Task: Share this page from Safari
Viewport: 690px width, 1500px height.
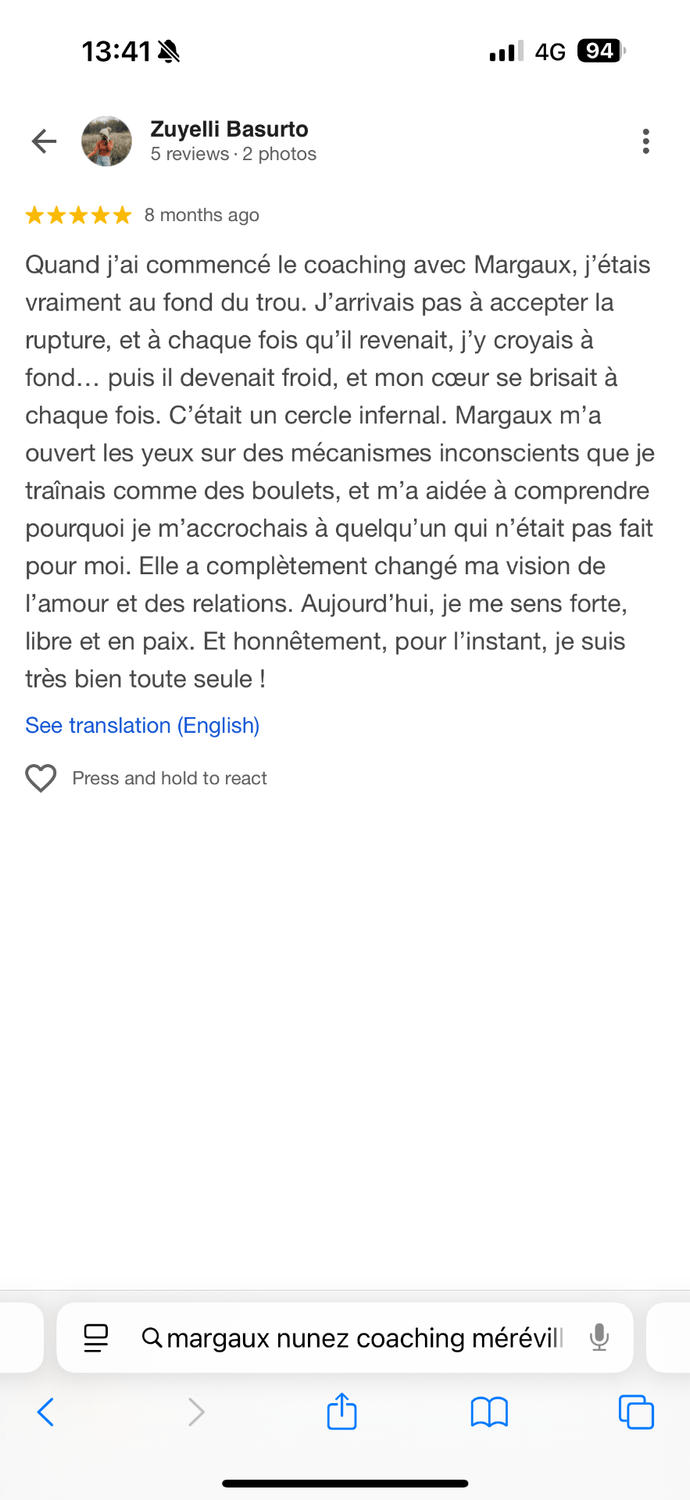Action: pyautogui.click(x=342, y=1411)
